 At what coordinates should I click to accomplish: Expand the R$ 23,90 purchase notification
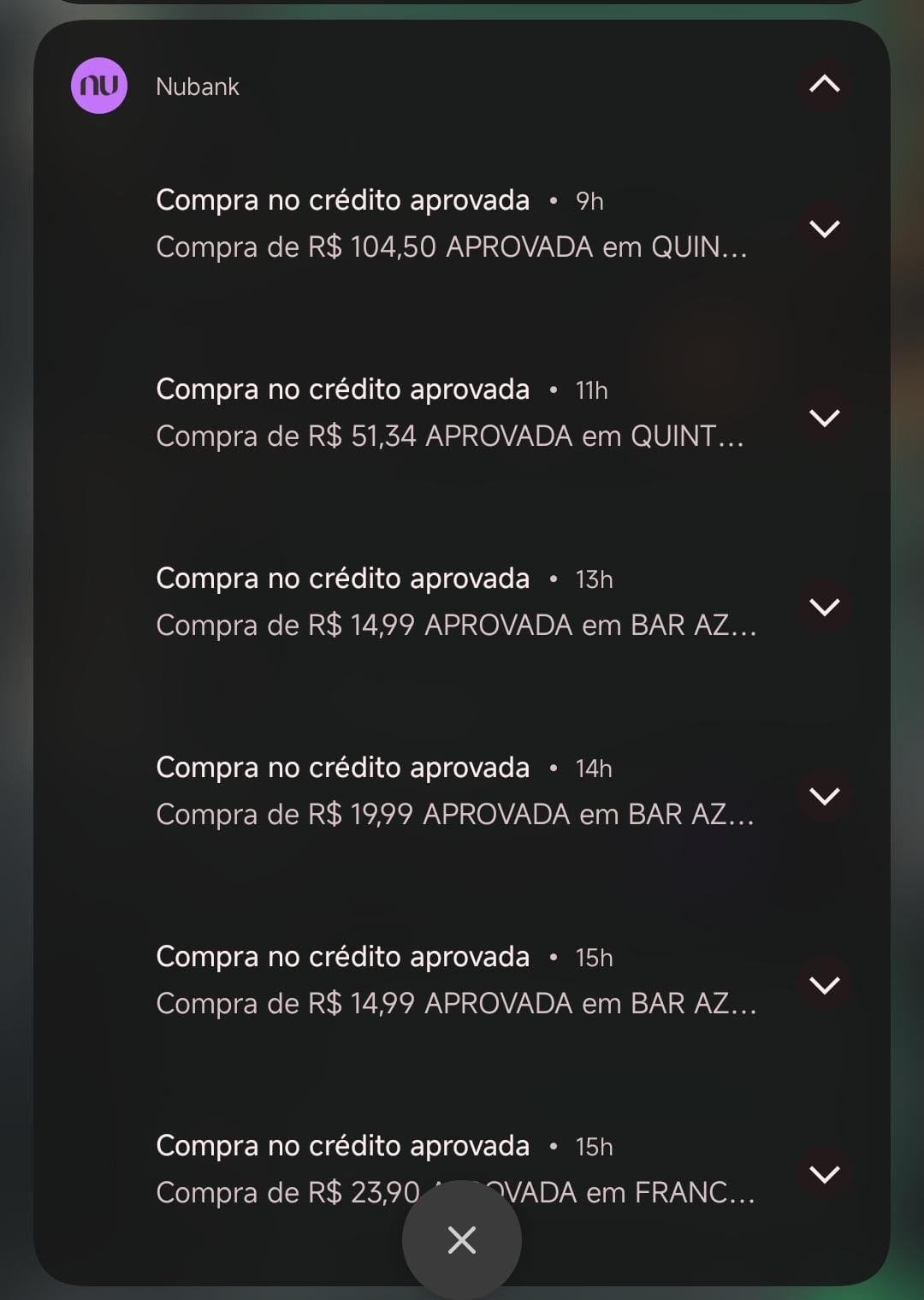click(x=824, y=1174)
